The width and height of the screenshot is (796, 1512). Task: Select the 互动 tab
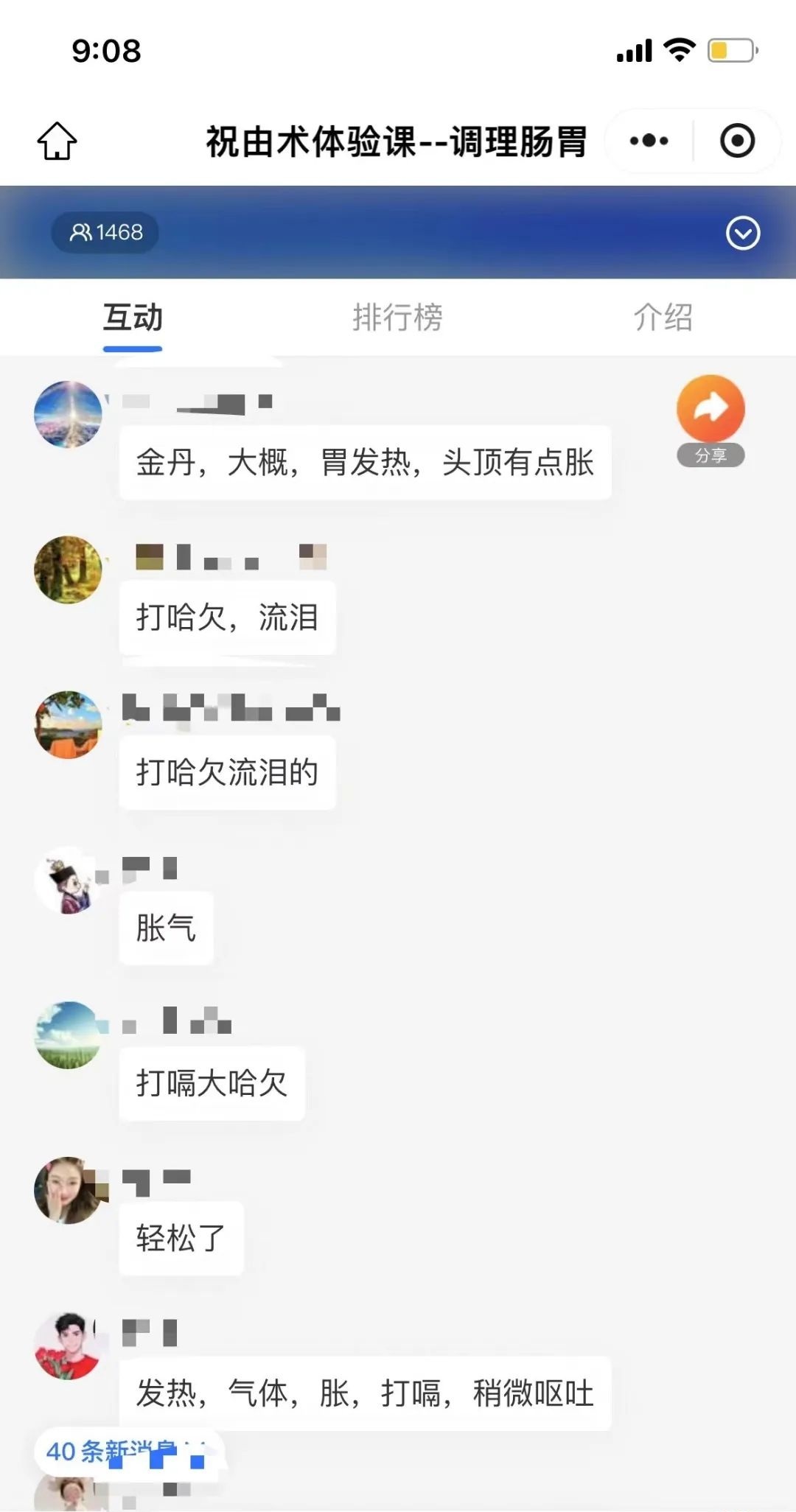tap(133, 318)
